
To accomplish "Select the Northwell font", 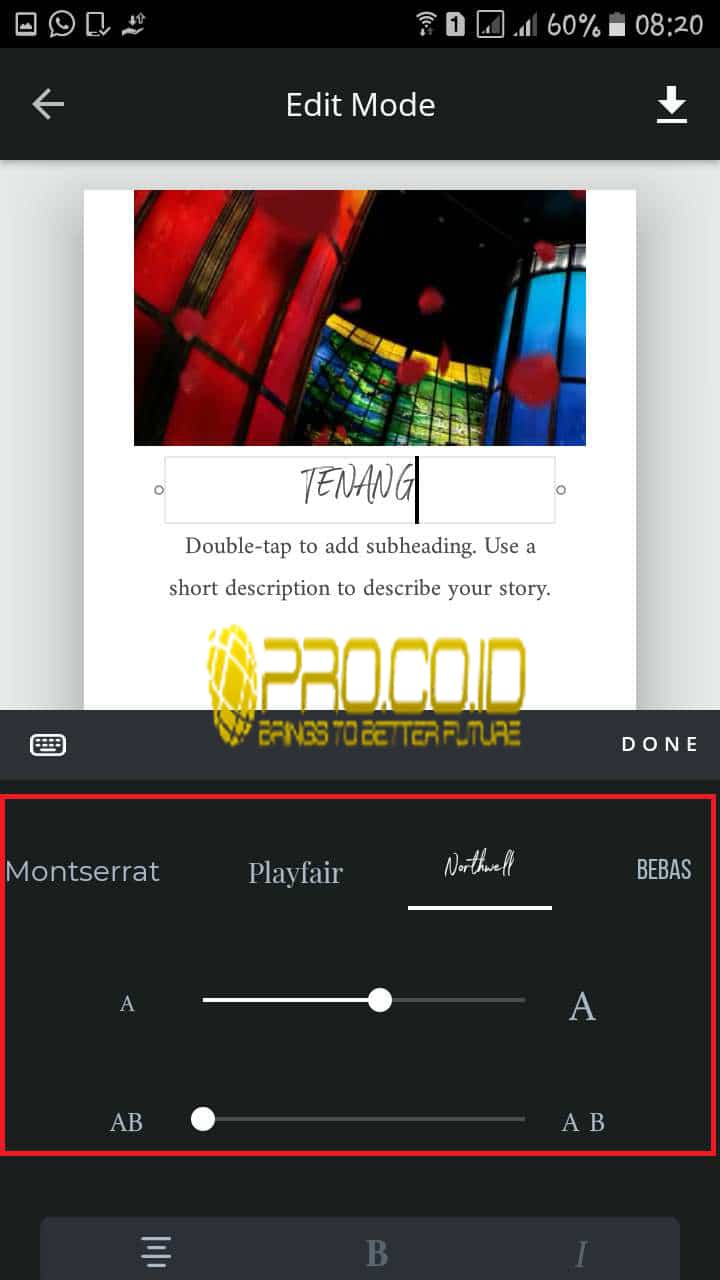I will click(479, 866).
